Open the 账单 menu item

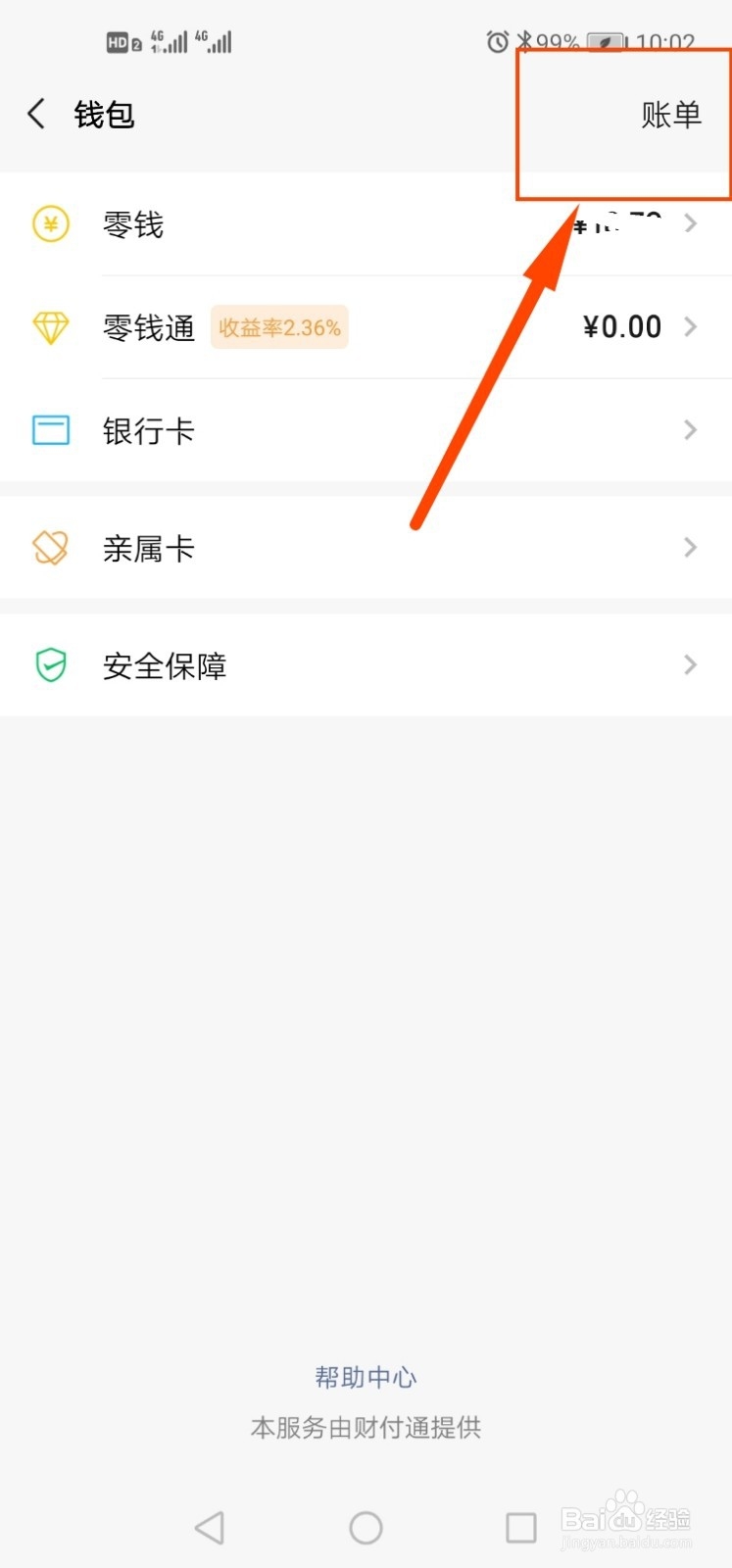[x=672, y=115]
